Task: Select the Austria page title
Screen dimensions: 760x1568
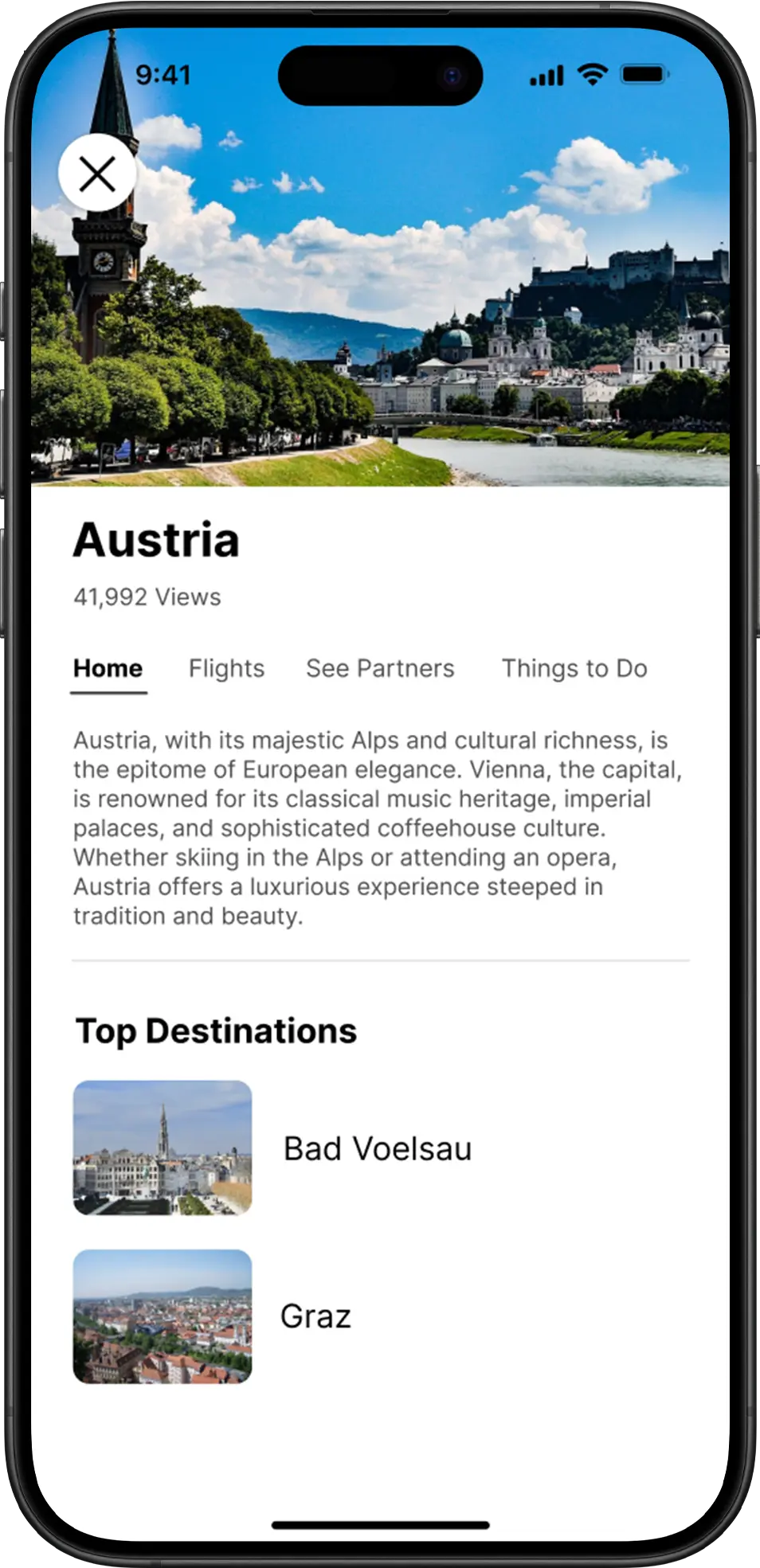Action: (x=157, y=540)
